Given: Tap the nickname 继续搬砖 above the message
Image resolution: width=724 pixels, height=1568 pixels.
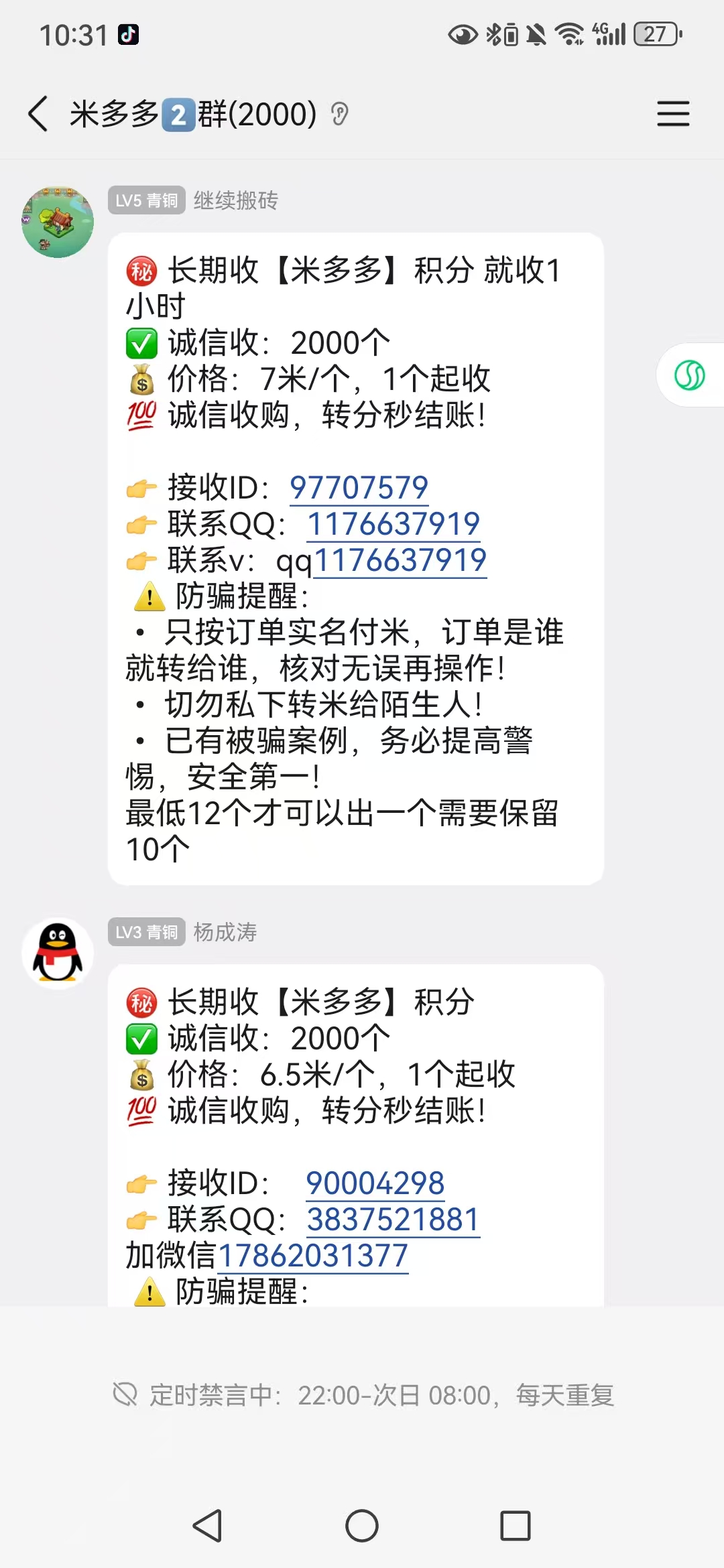Looking at the screenshot, I should point(236,200).
